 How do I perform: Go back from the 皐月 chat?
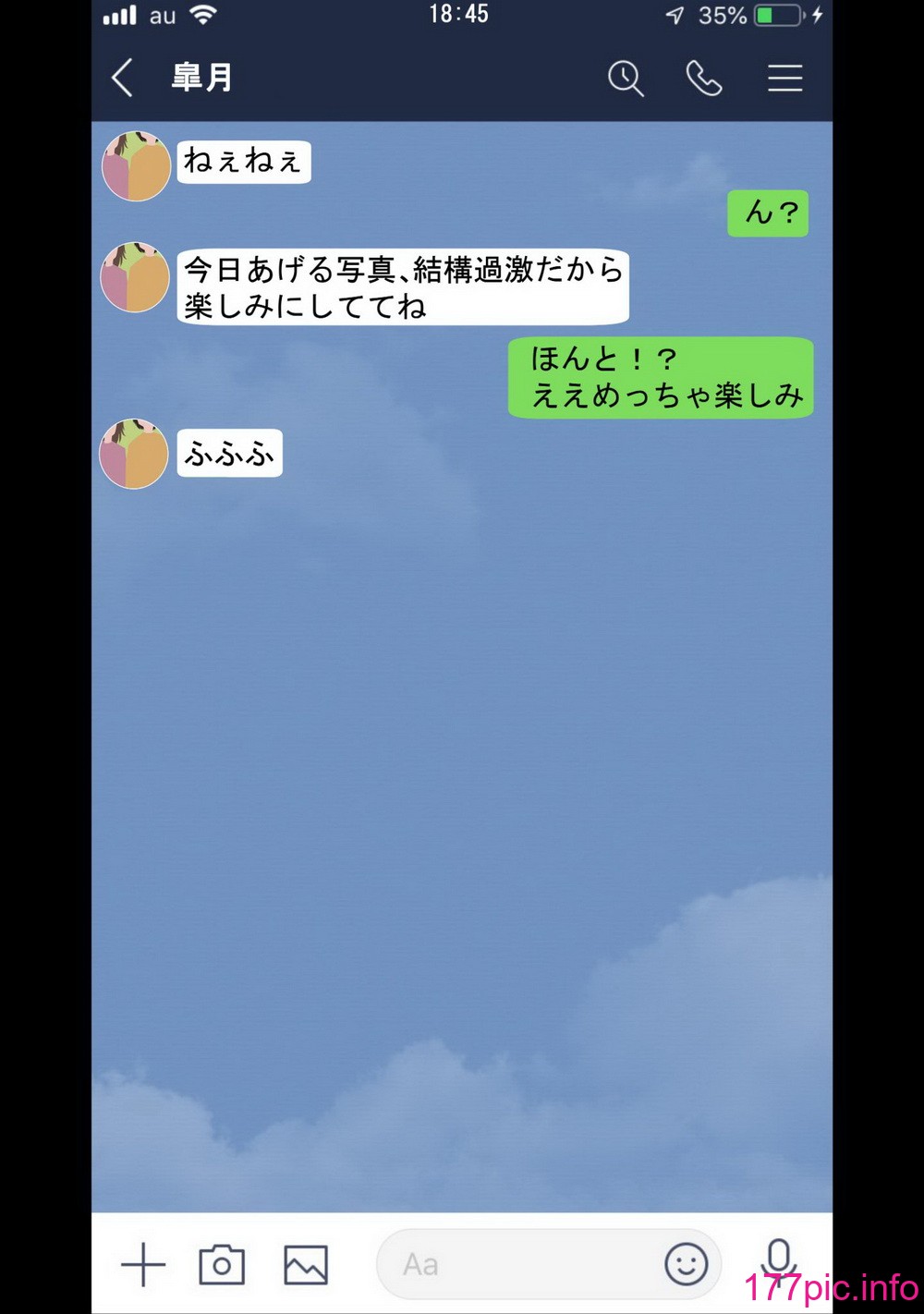point(123,78)
